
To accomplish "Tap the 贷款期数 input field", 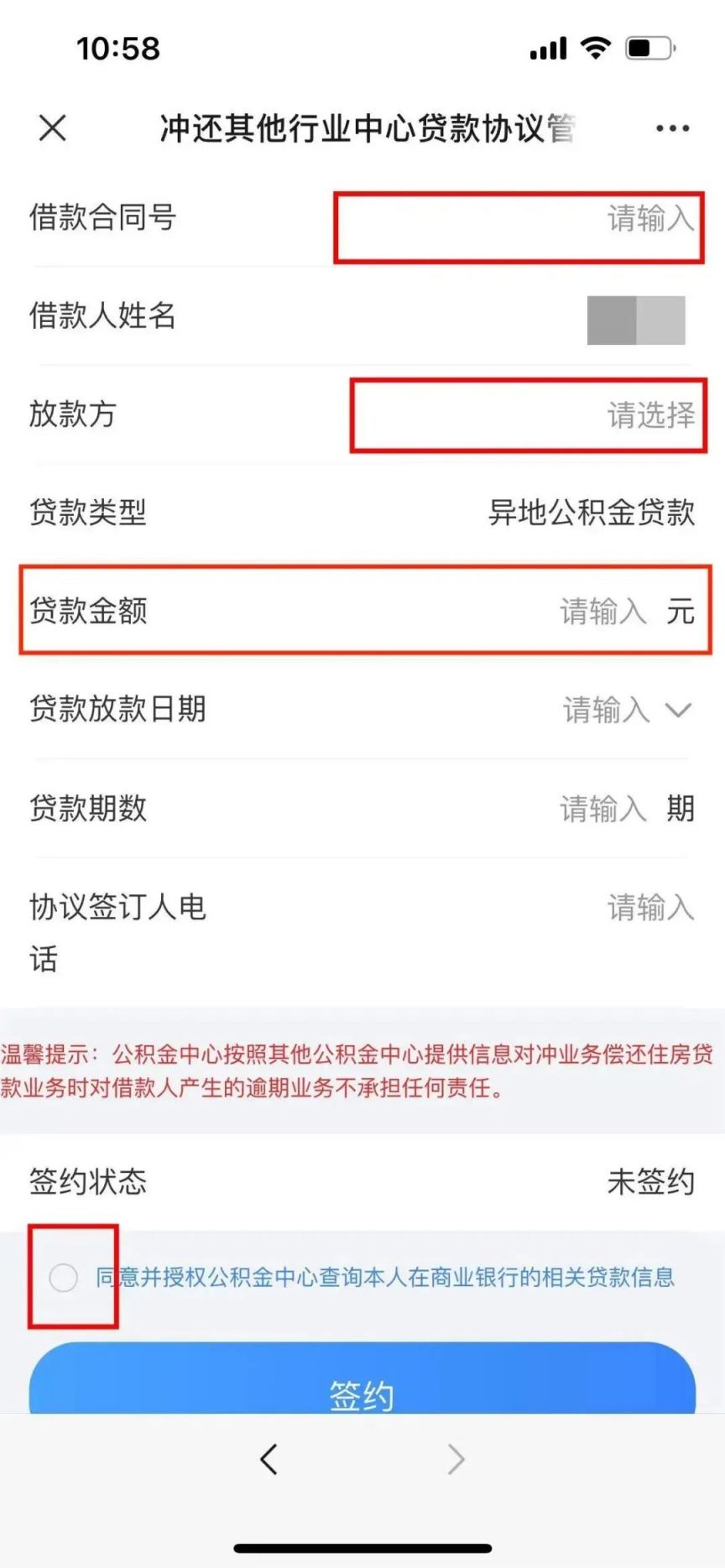I will pyautogui.click(x=602, y=809).
